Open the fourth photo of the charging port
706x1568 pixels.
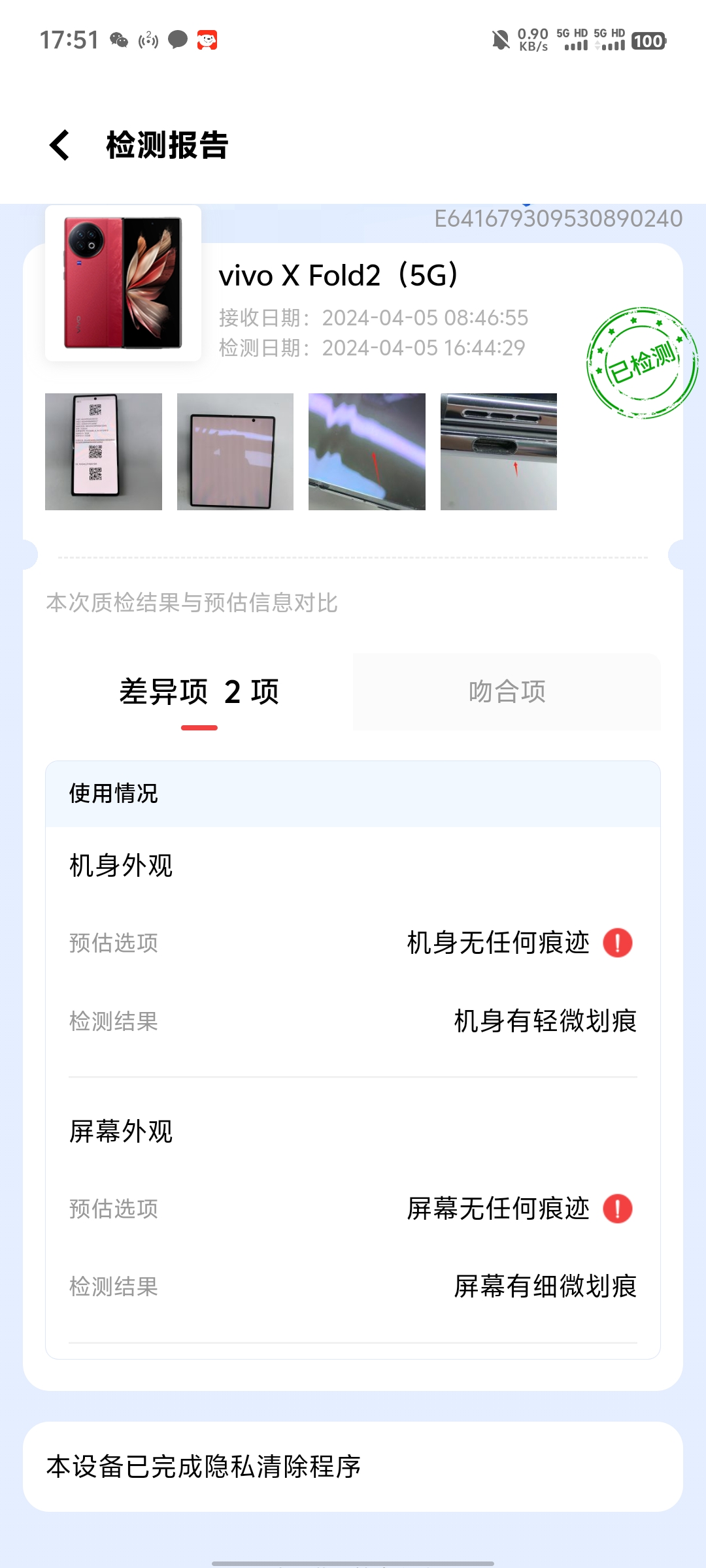499,451
